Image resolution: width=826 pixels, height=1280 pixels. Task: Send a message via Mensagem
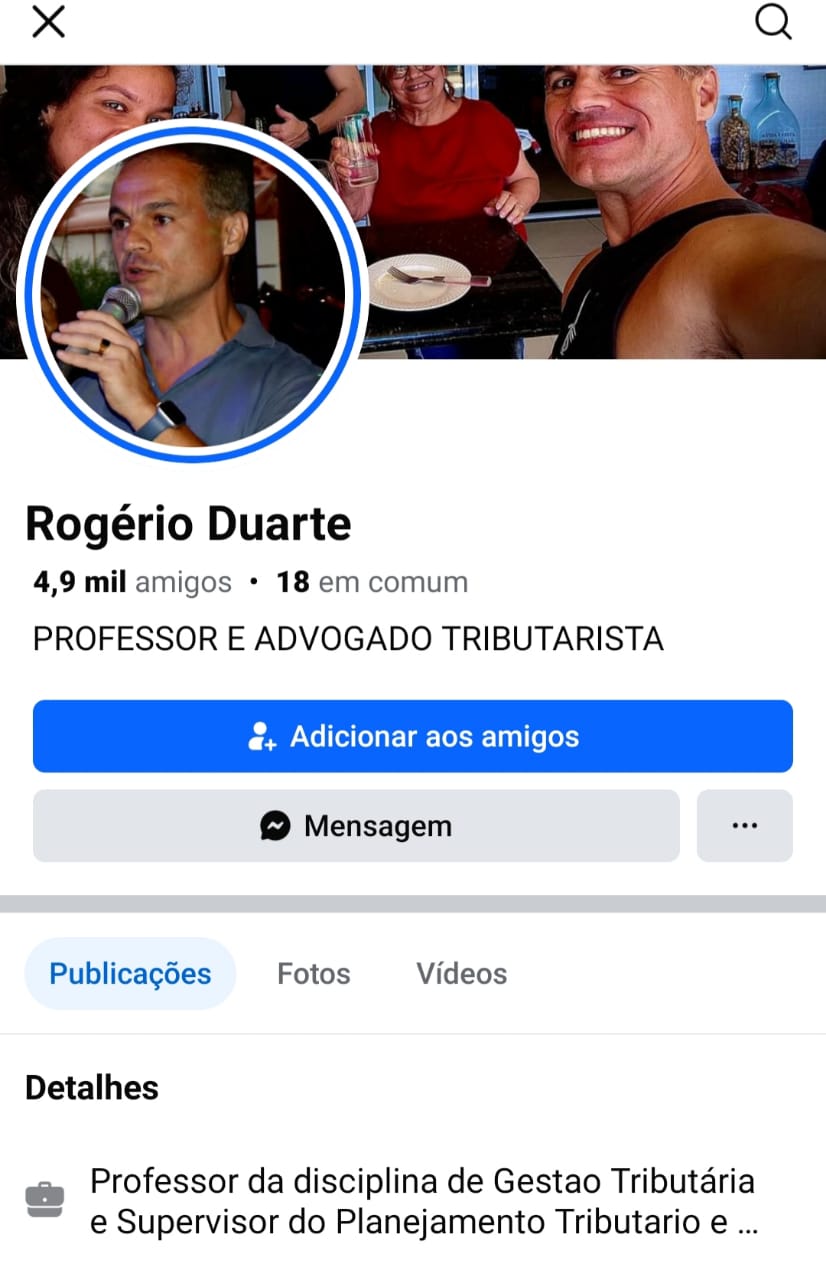(x=356, y=826)
